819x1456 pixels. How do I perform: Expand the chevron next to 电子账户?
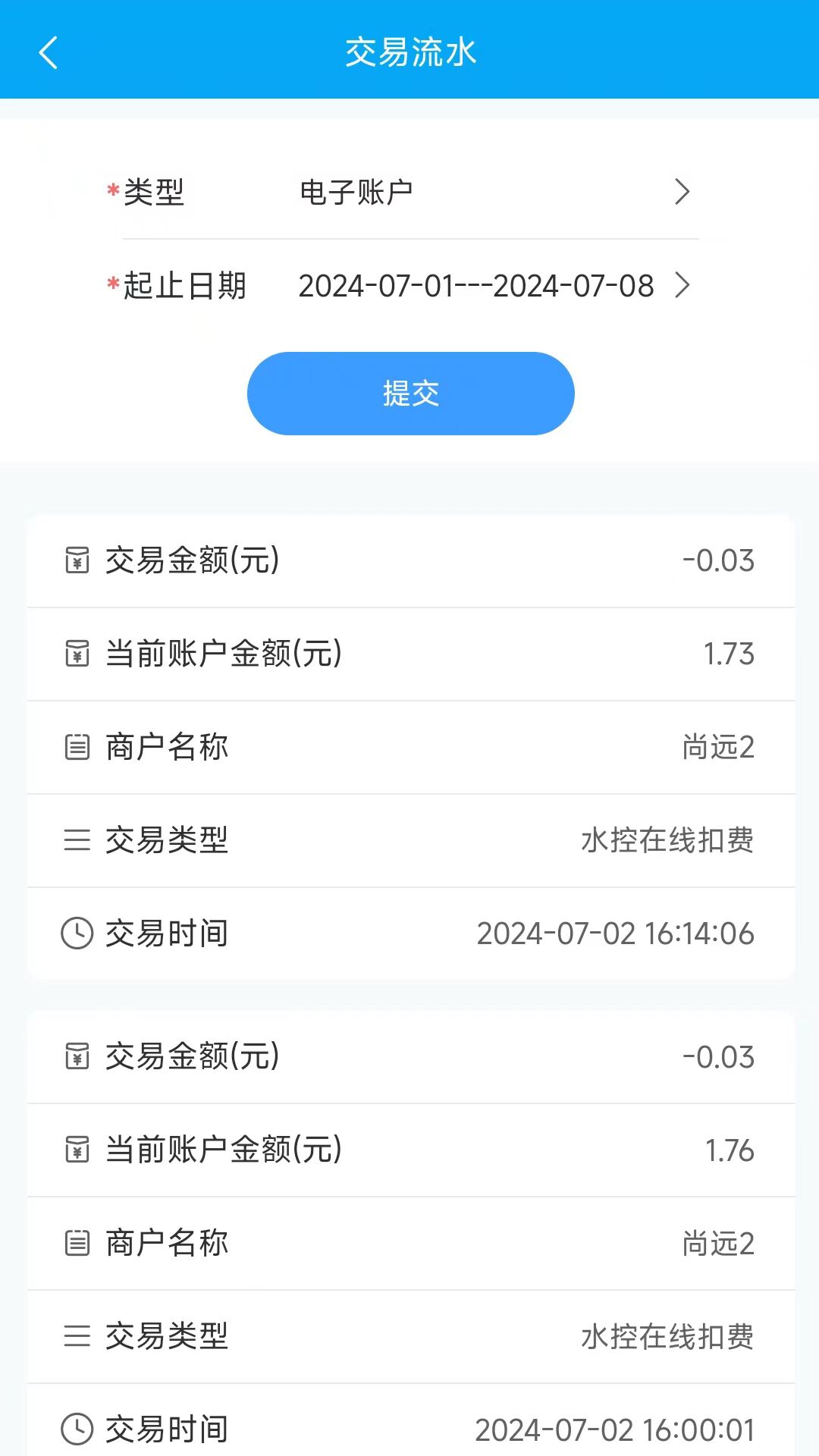click(x=682, y=192)
